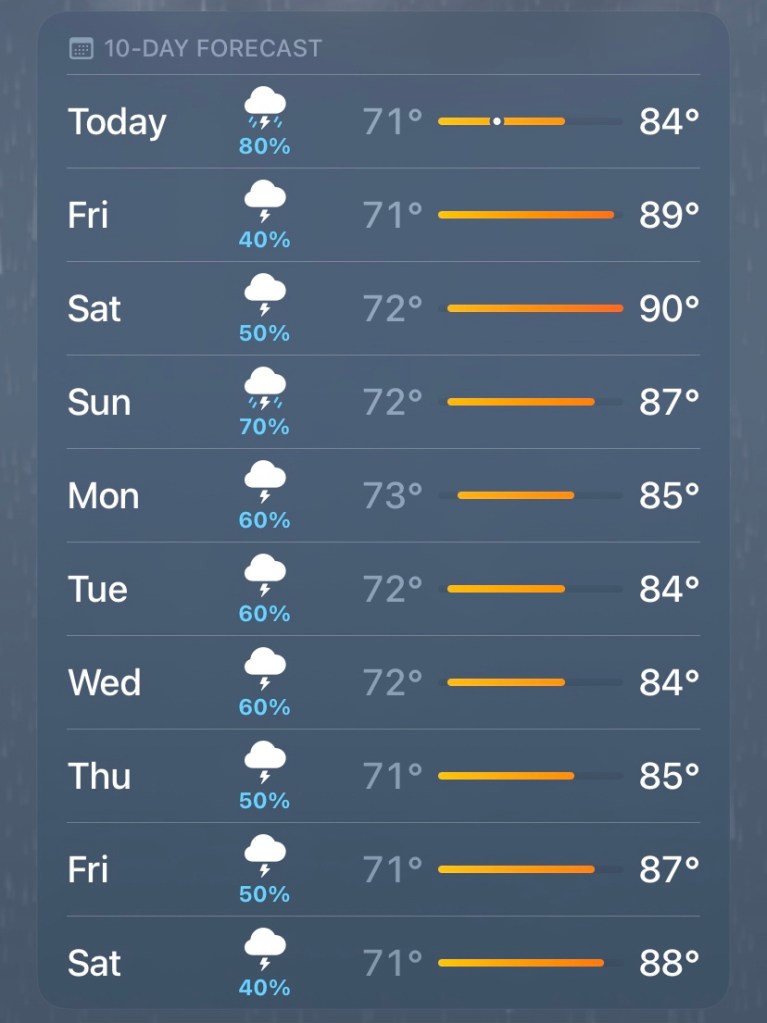This screenshot has width=767, height=1023.
Task: Open the Mon forecast row
Action: point(383,495)
